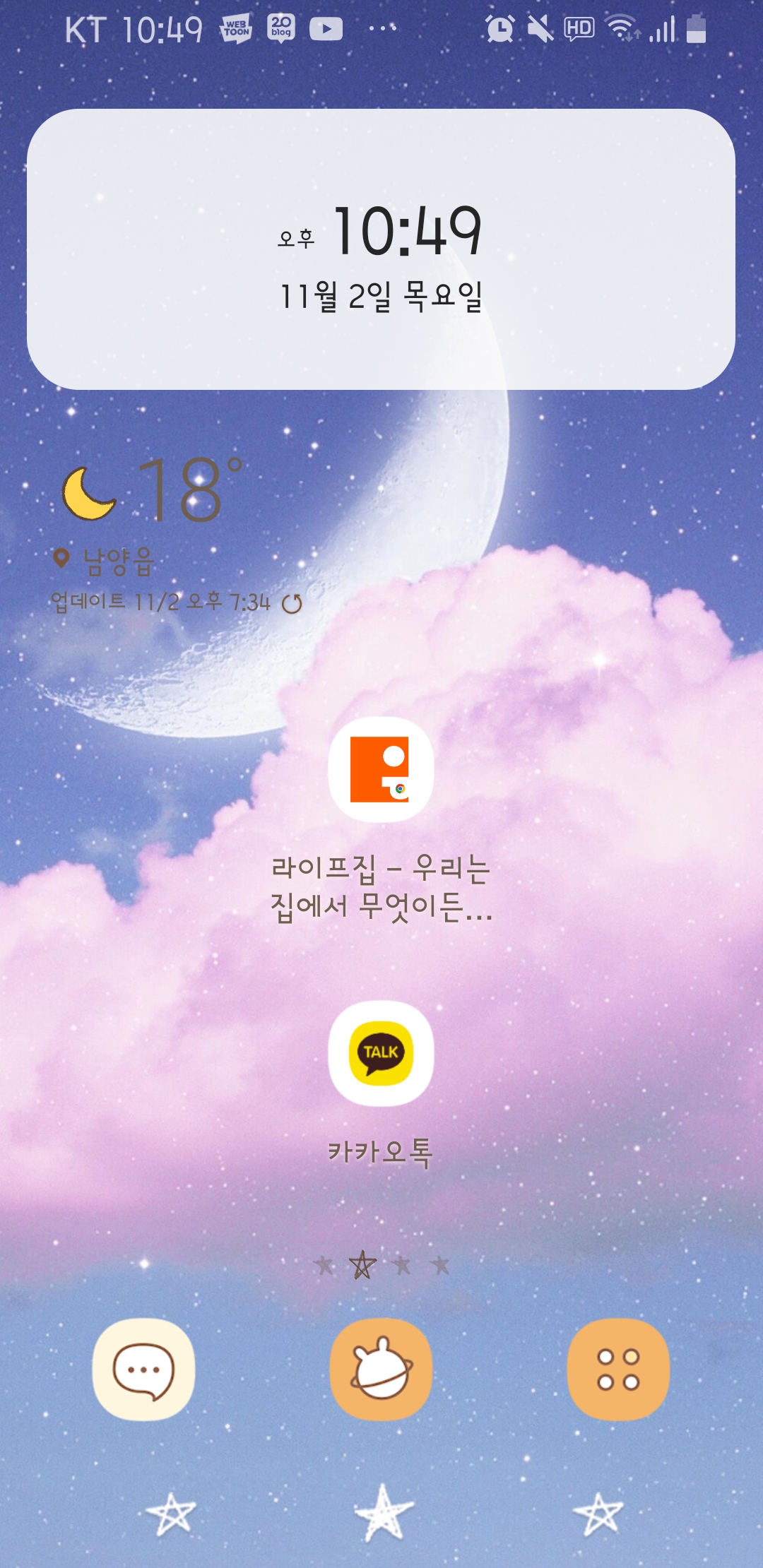Launch the 카카오톡 app
The image size is (763, 1568).
(x=381, y=1053)
